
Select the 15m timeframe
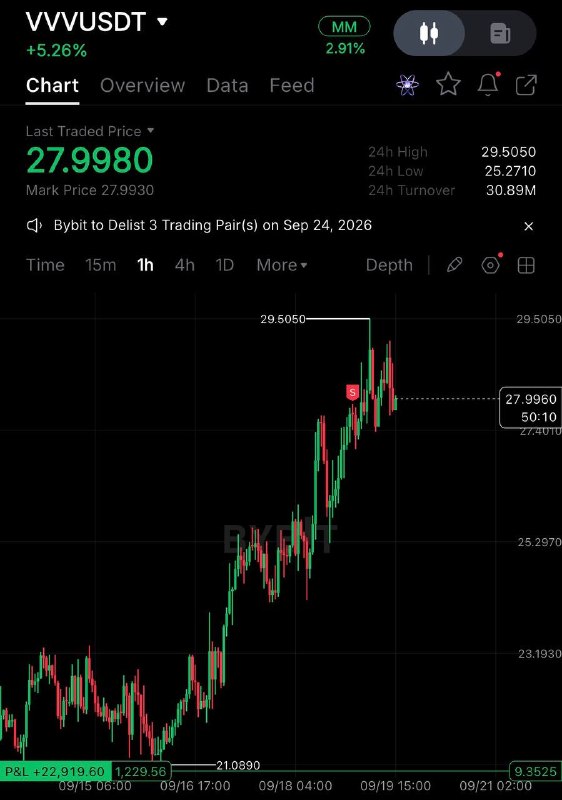[100, 265]
